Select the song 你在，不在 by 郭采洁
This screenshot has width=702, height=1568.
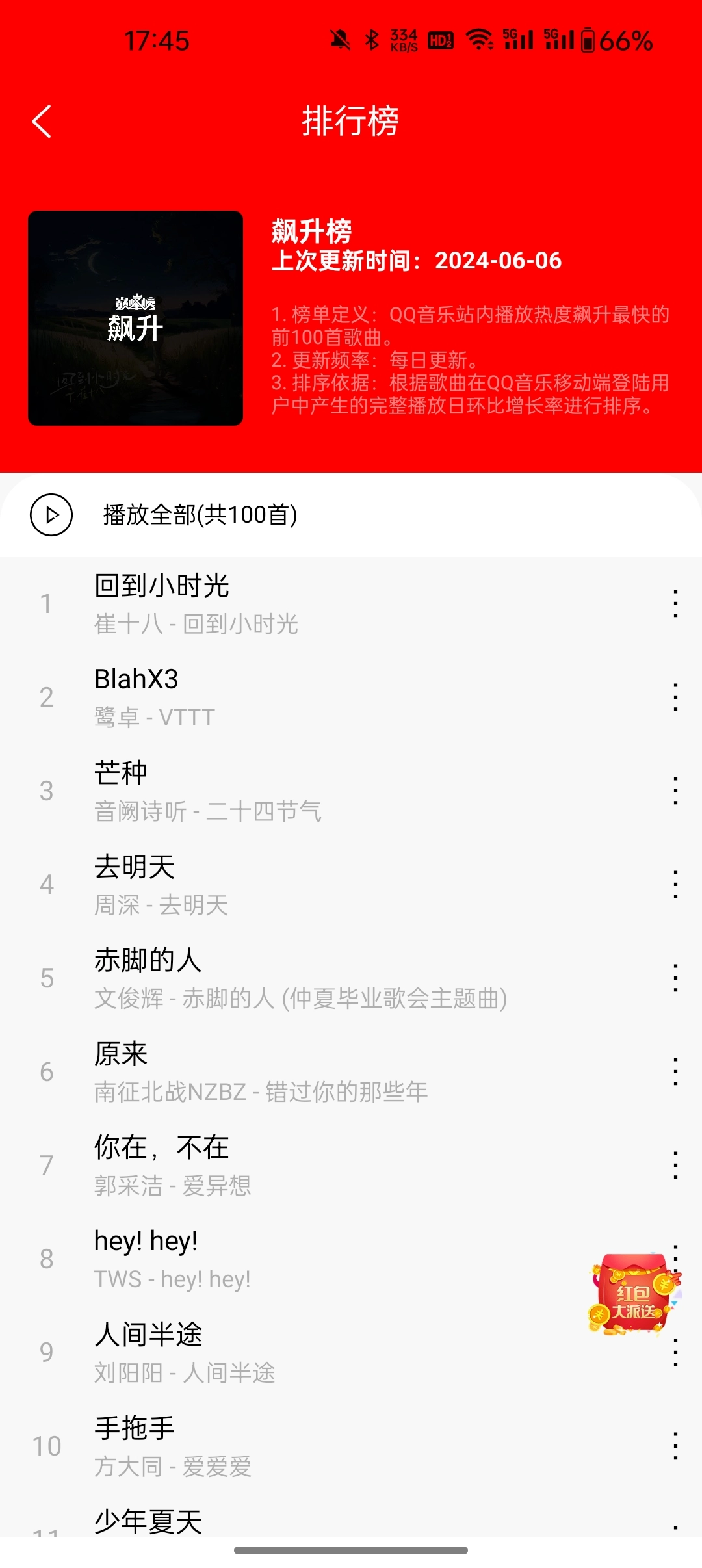click(x=260, y=1164)
